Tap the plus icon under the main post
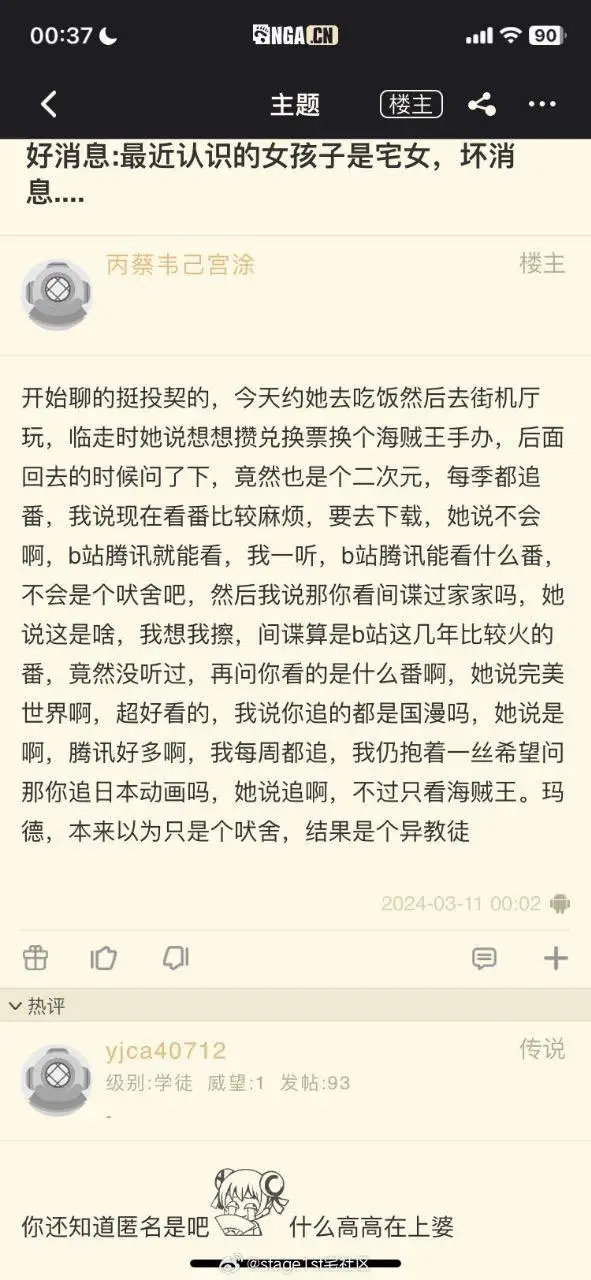The width and height of the screenshot is (591, 1280). (555, 958)
